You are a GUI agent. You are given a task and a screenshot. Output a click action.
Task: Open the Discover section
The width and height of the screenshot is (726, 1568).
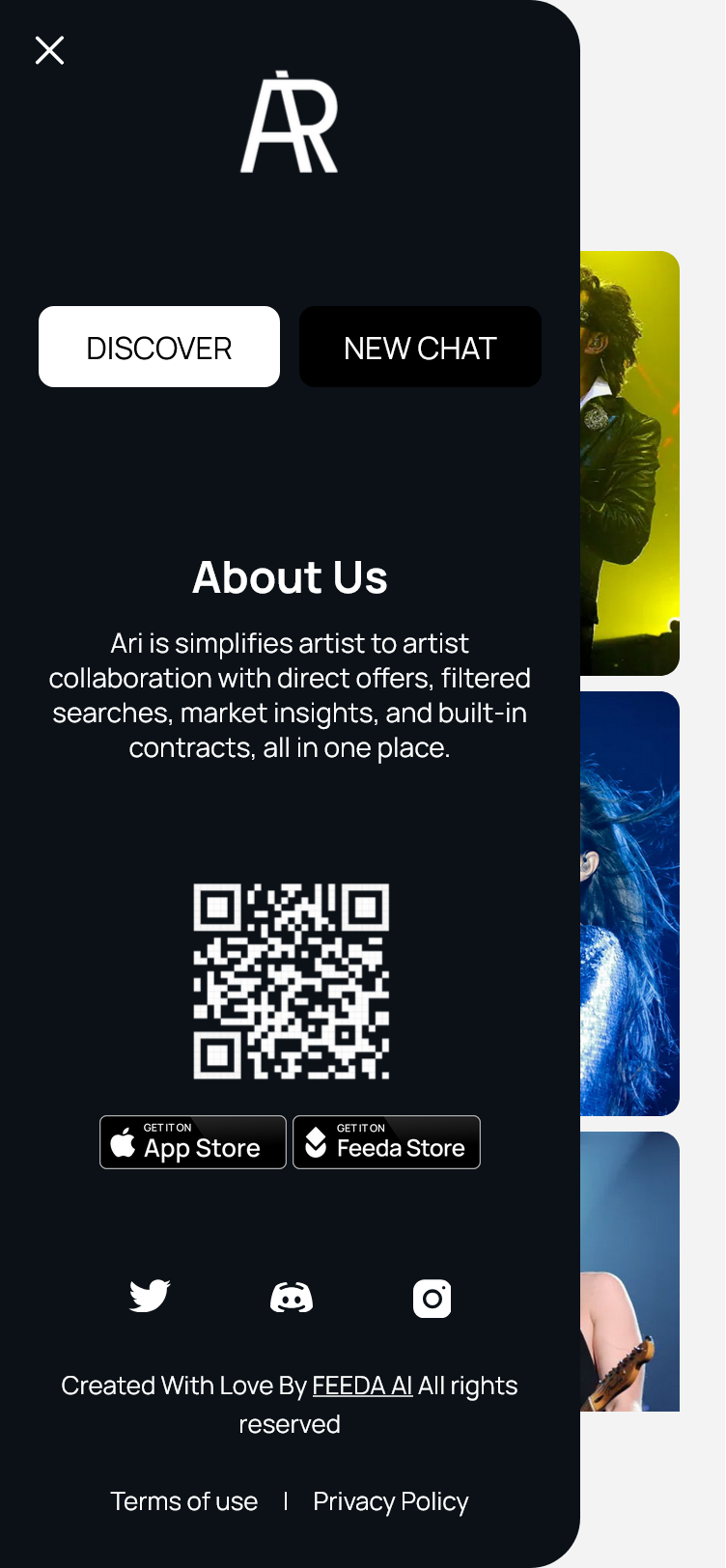pos(159,347)
